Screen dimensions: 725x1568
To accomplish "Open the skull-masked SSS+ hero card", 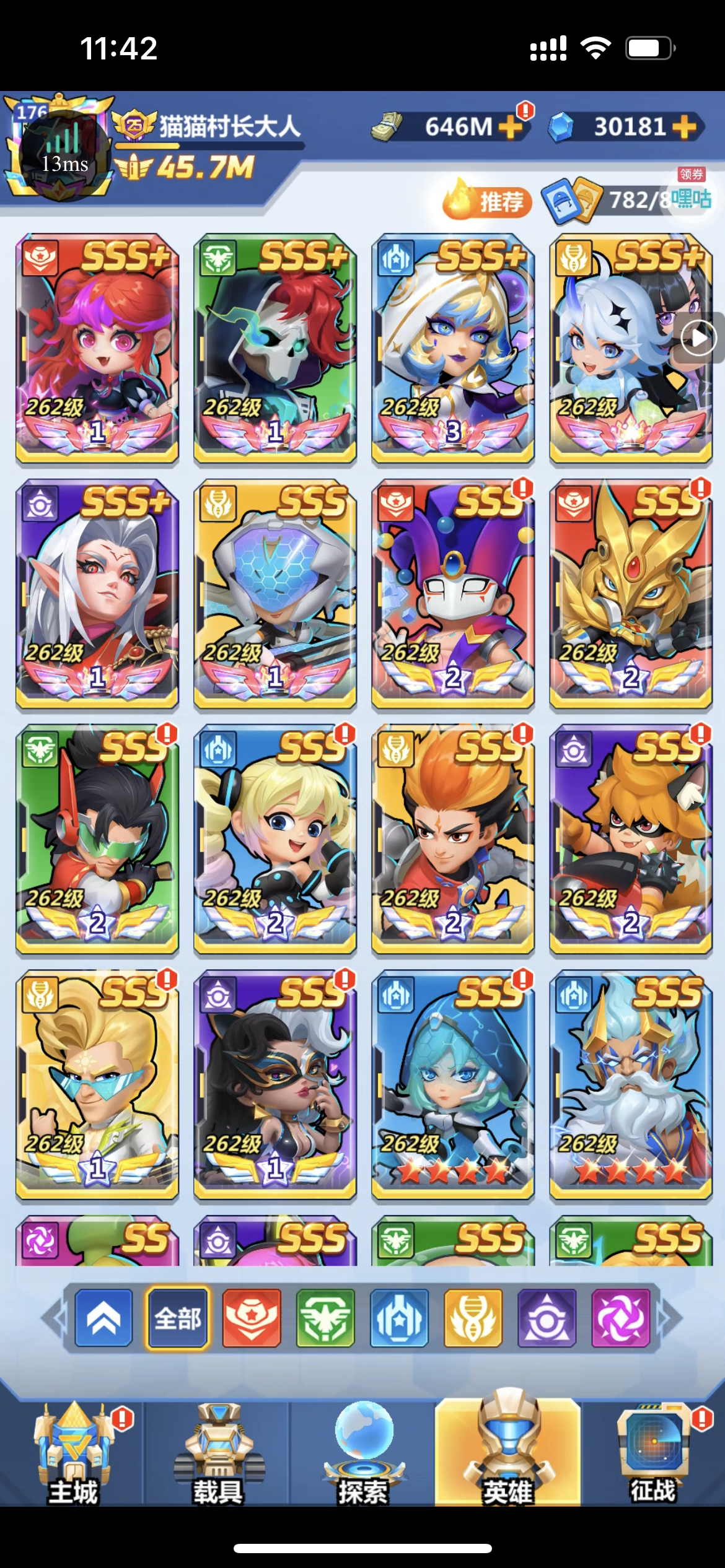I will pos(275,348).
